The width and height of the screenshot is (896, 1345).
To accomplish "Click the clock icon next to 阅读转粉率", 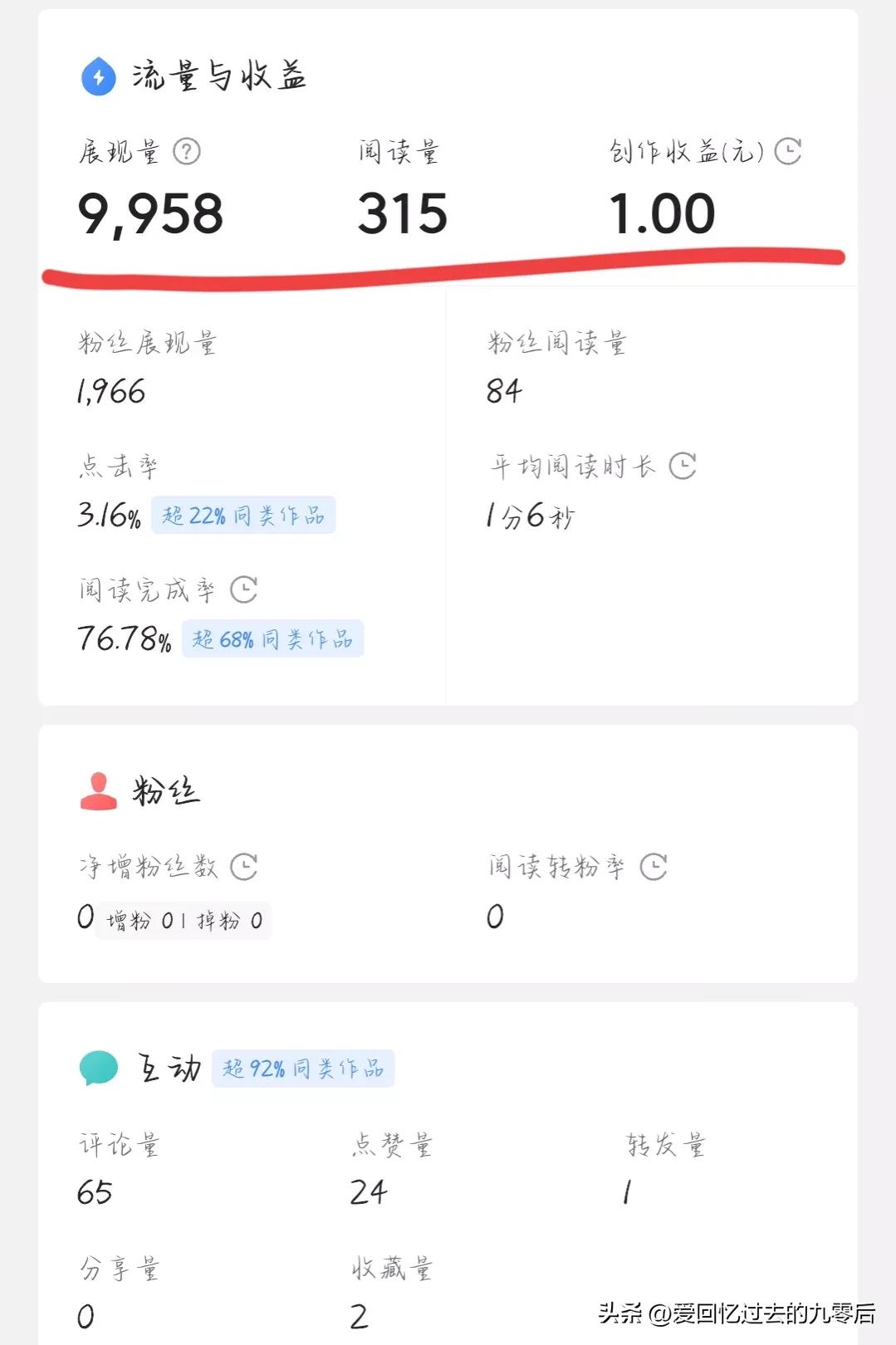I will point(655,864).
